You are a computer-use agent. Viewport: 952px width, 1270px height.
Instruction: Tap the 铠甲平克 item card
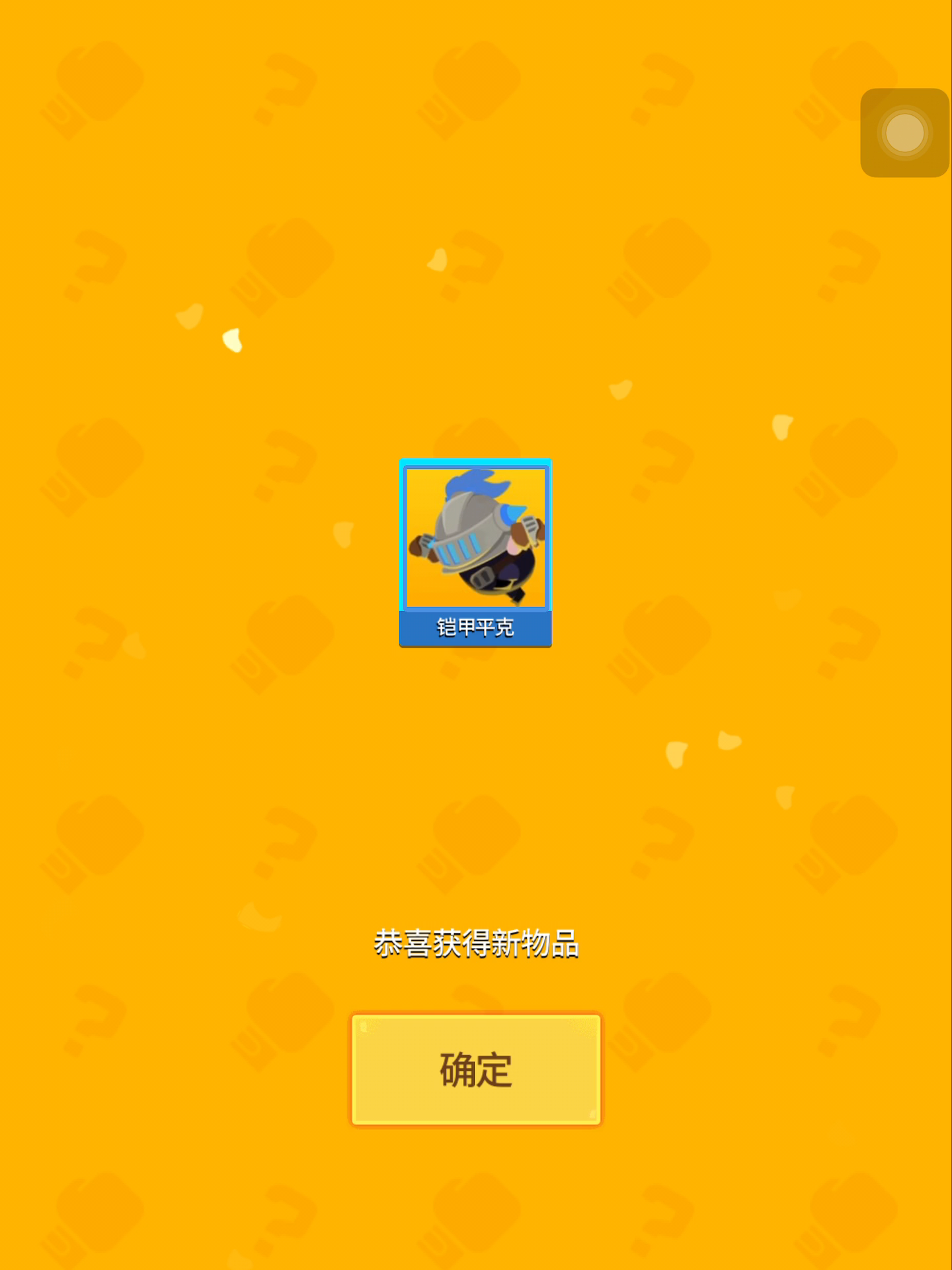click(475, 552)
